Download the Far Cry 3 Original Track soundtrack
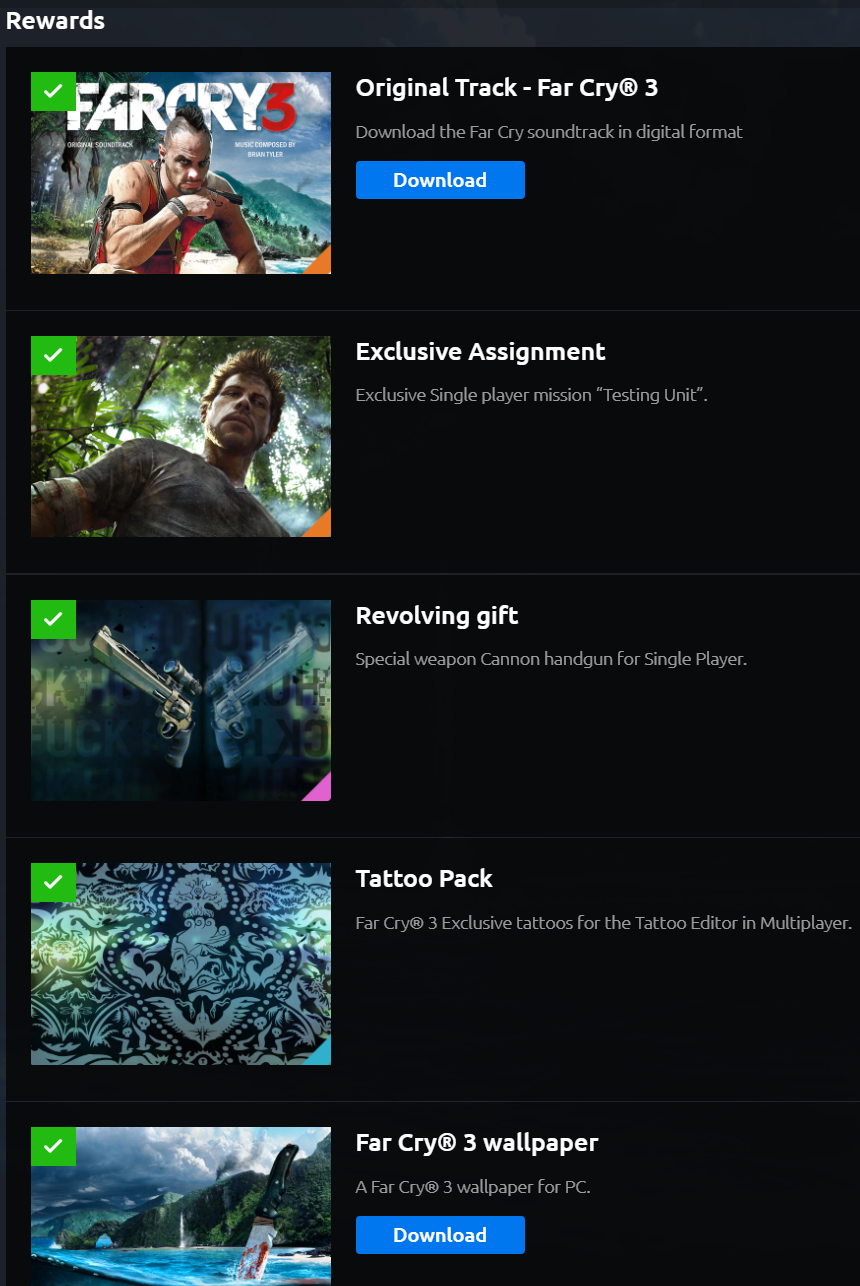Image resolution: width=860 pixels, height=1286 pixels. (440, 180)
